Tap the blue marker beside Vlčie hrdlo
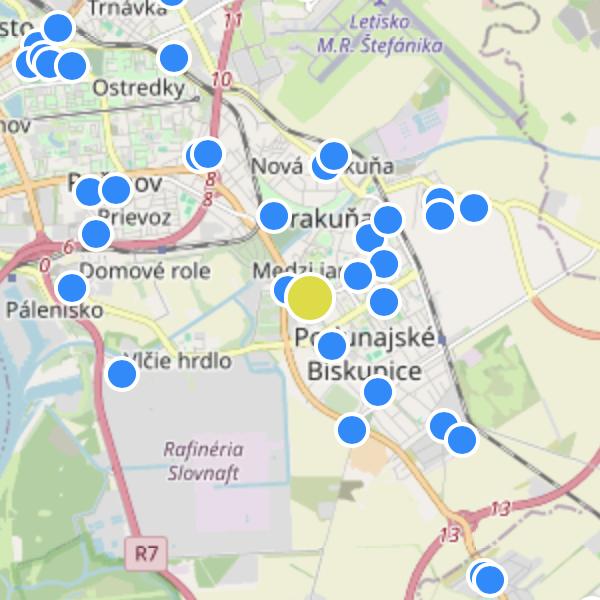Screen dimensions: 600x600 tap(122, 374)
